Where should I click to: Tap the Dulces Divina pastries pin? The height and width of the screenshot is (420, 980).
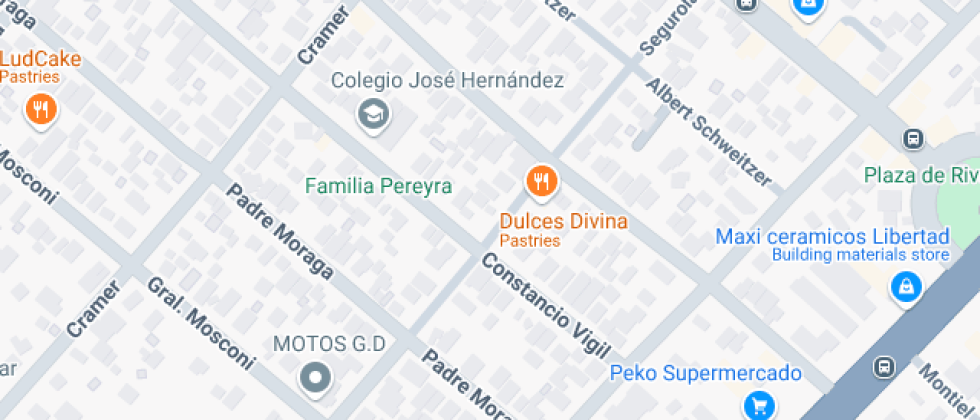[542, 181]
